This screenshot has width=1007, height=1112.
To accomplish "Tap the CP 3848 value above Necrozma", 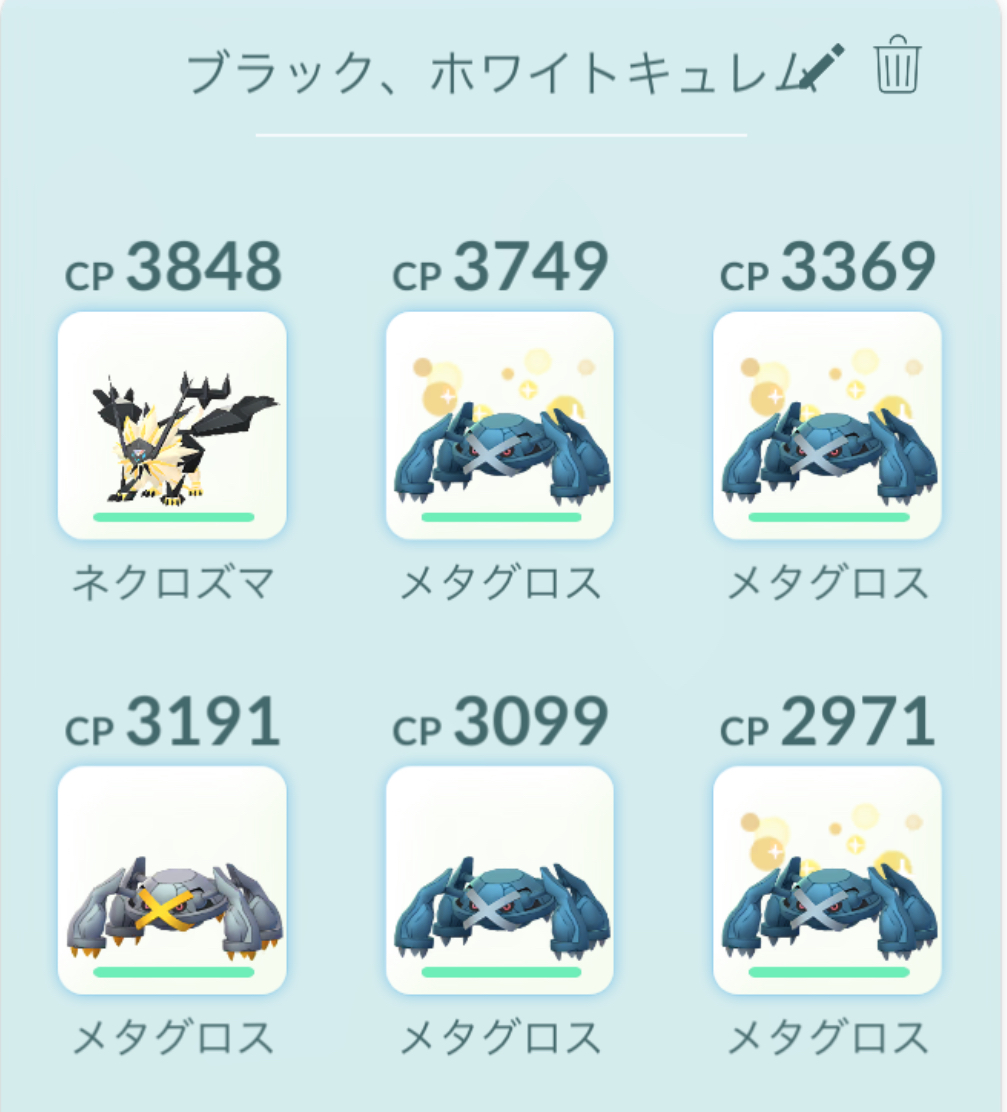I will [x=172, y=264].
